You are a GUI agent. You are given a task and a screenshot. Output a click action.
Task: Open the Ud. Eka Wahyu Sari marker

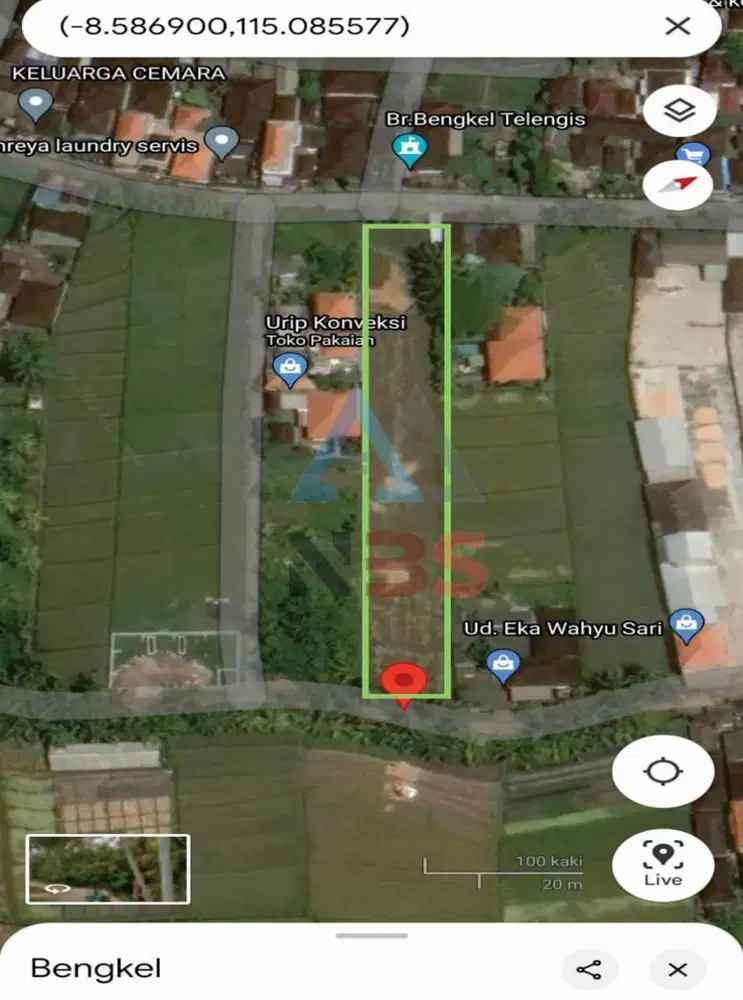[502, 662]
